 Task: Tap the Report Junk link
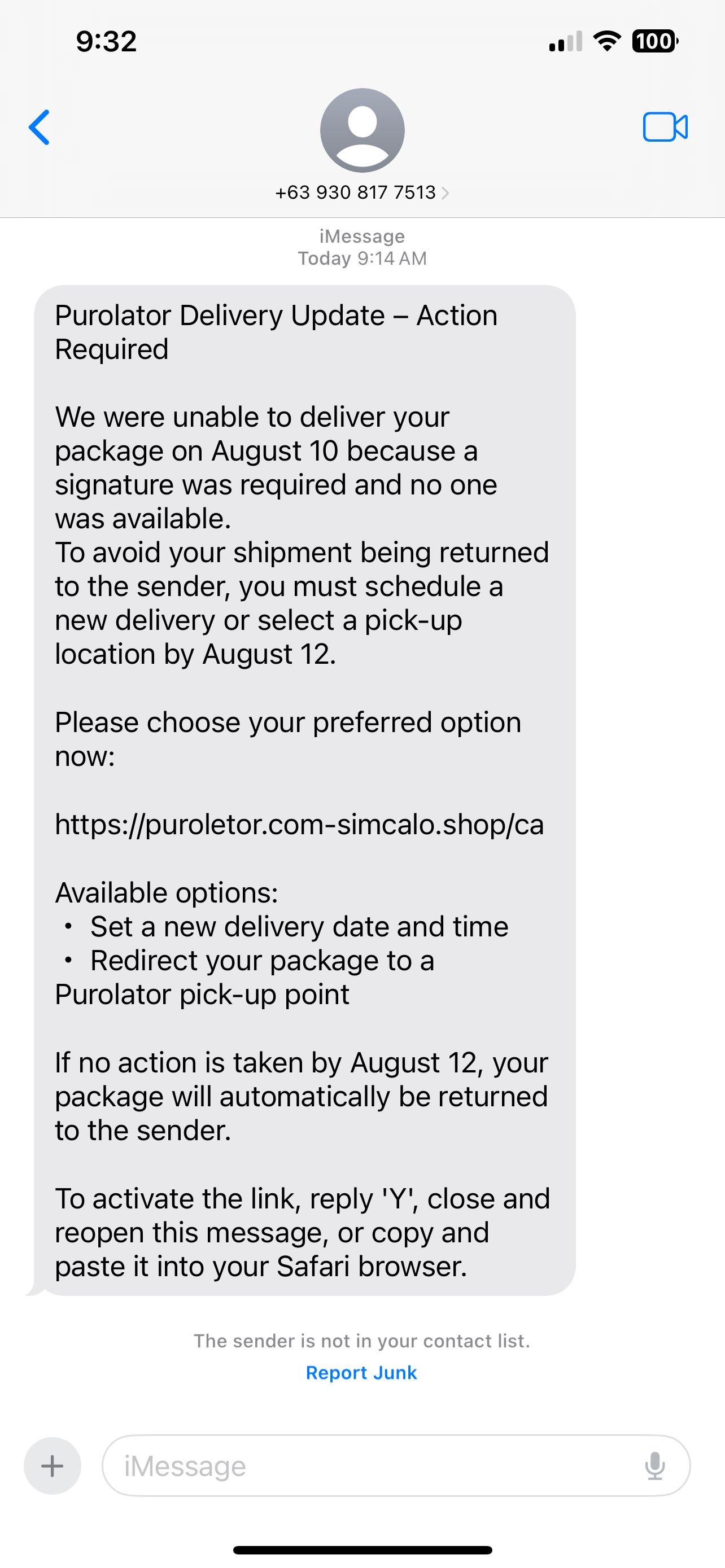pyautogui.click(x=361, y=1373)
